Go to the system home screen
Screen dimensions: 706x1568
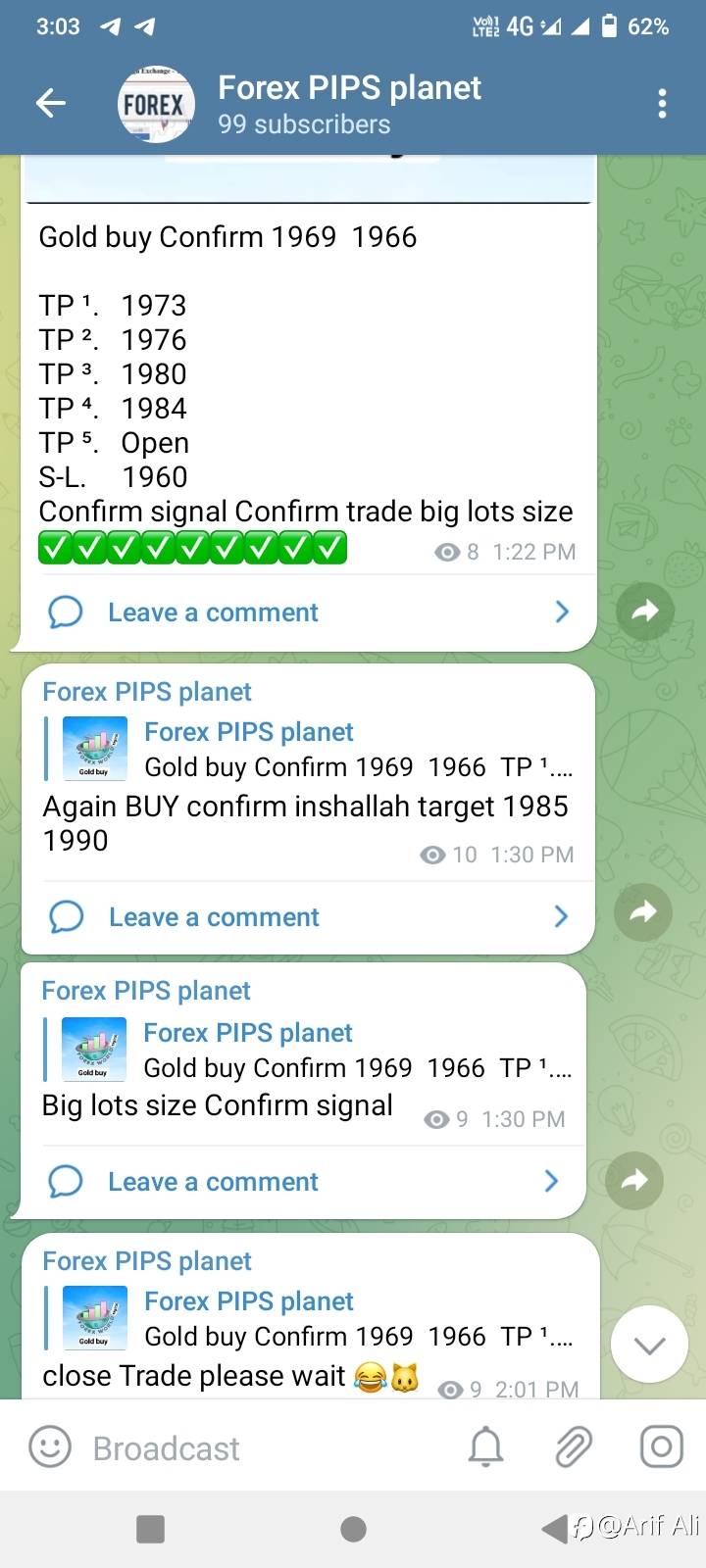pos(353,1529)
